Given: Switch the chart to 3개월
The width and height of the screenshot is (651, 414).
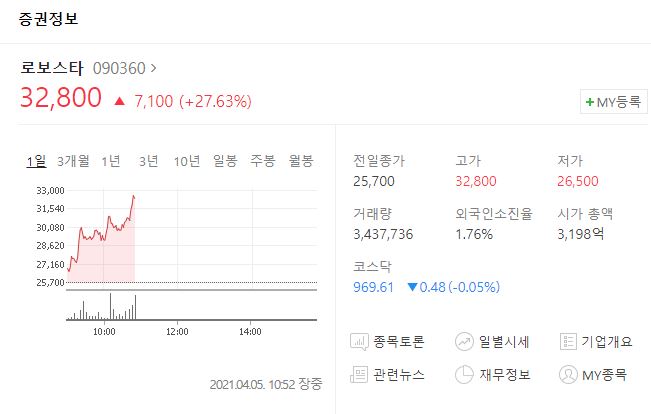Looking at the screenshot, I should point(73,161).
